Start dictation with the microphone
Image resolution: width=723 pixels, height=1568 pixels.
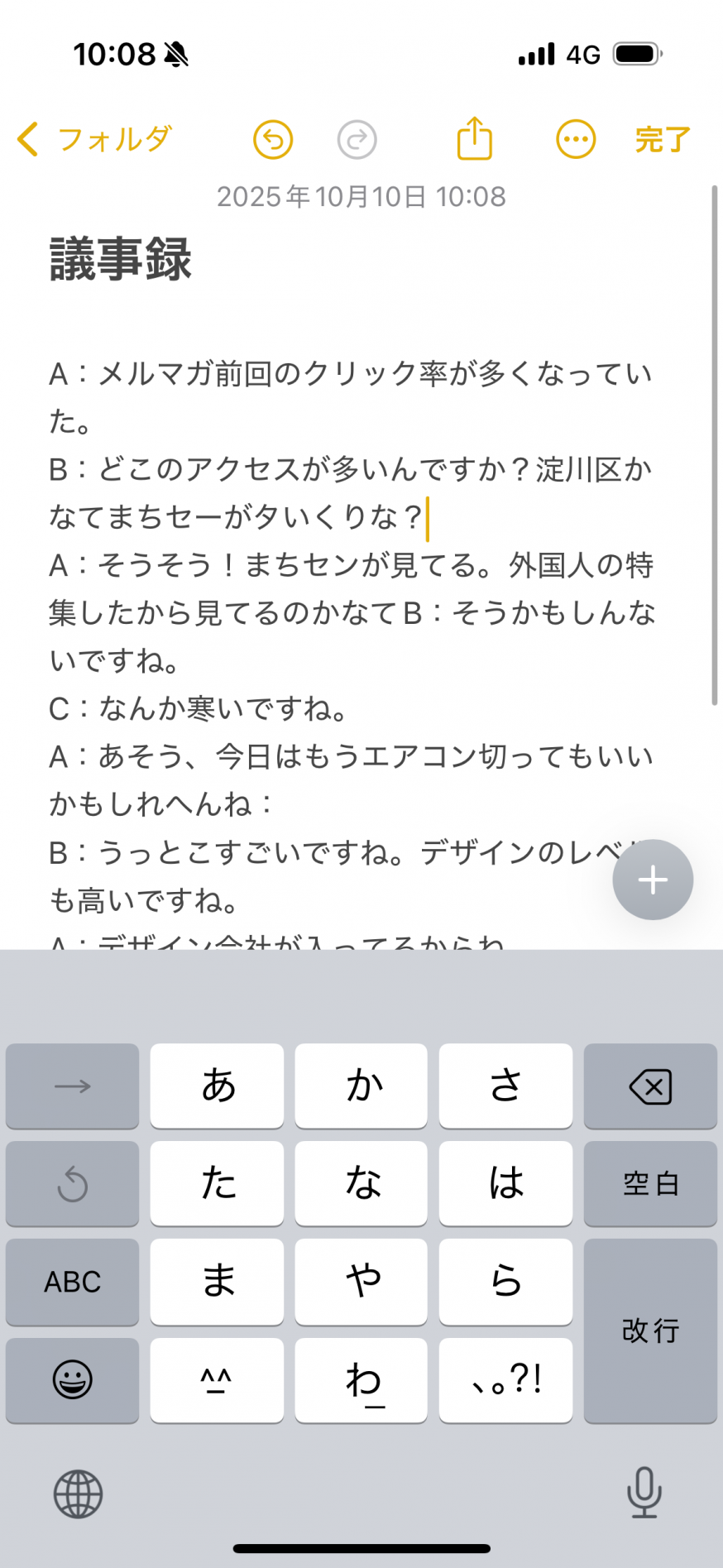(644, 1494)
